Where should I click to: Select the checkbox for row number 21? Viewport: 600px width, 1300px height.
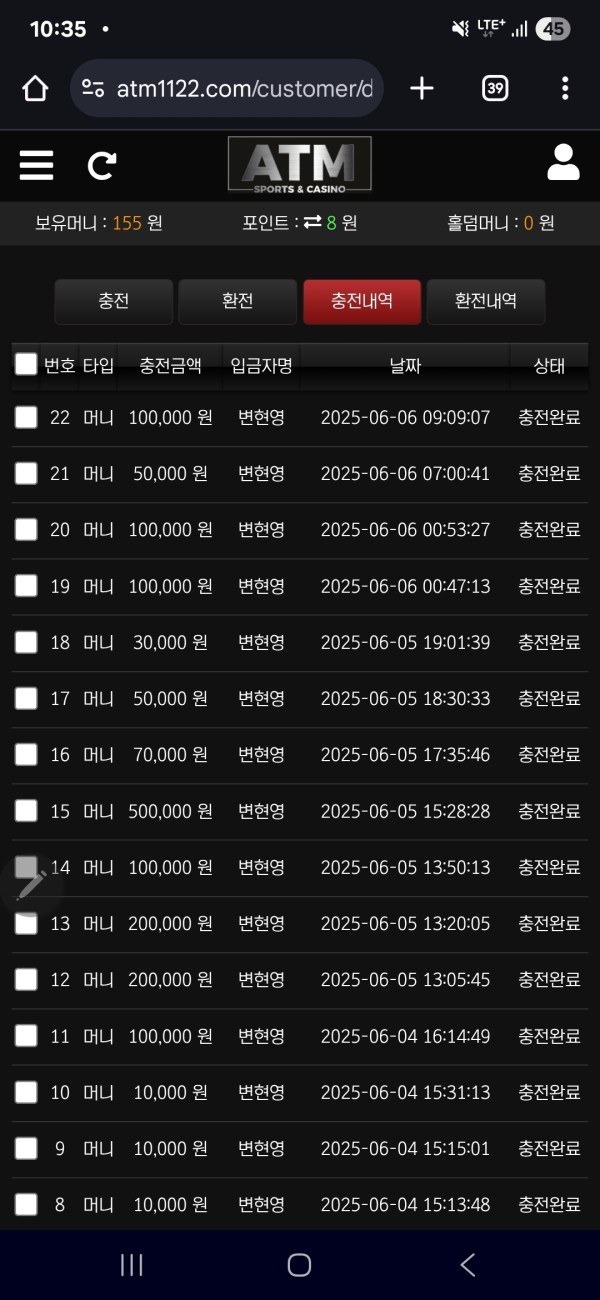coord(26,473)
